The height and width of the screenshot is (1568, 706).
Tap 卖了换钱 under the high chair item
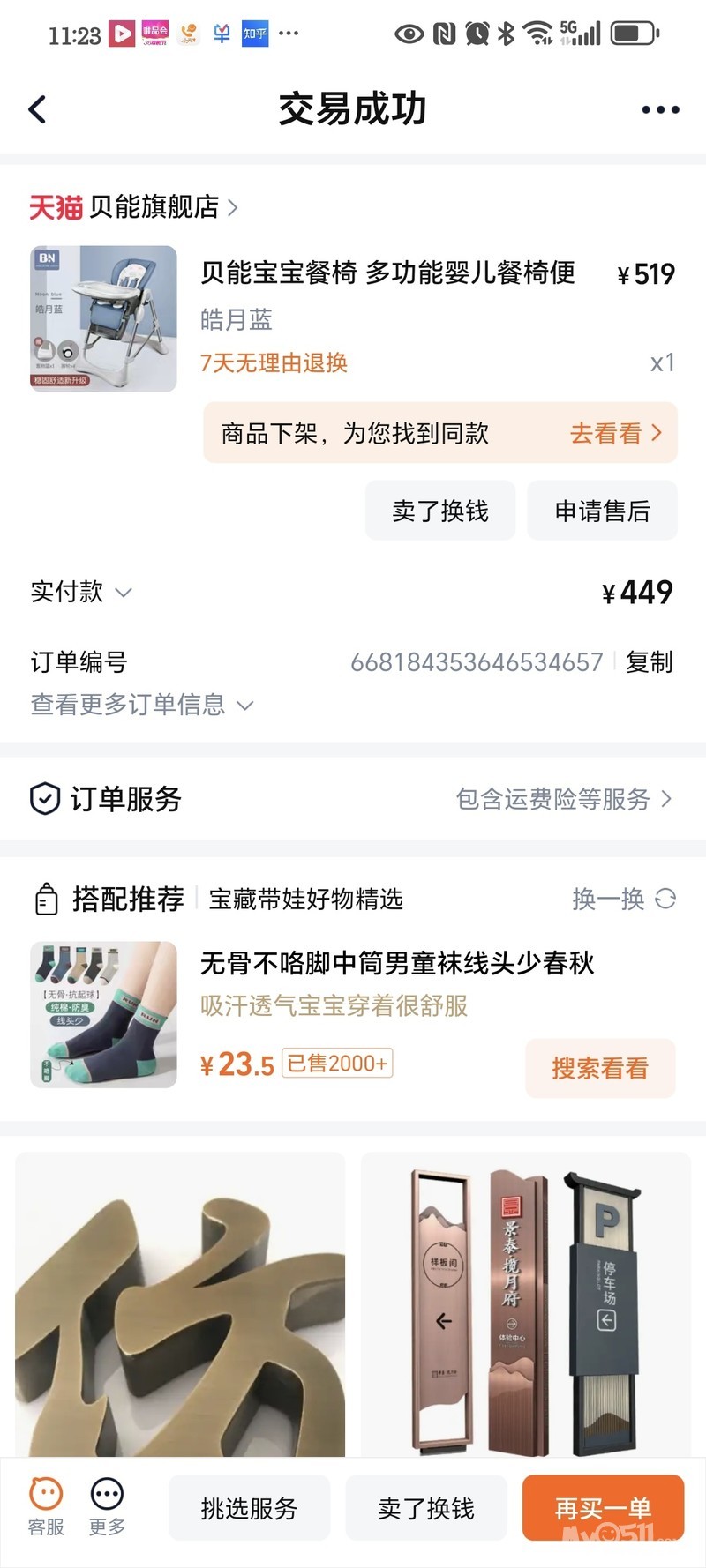pyautogui.click(x=439, y=511)
